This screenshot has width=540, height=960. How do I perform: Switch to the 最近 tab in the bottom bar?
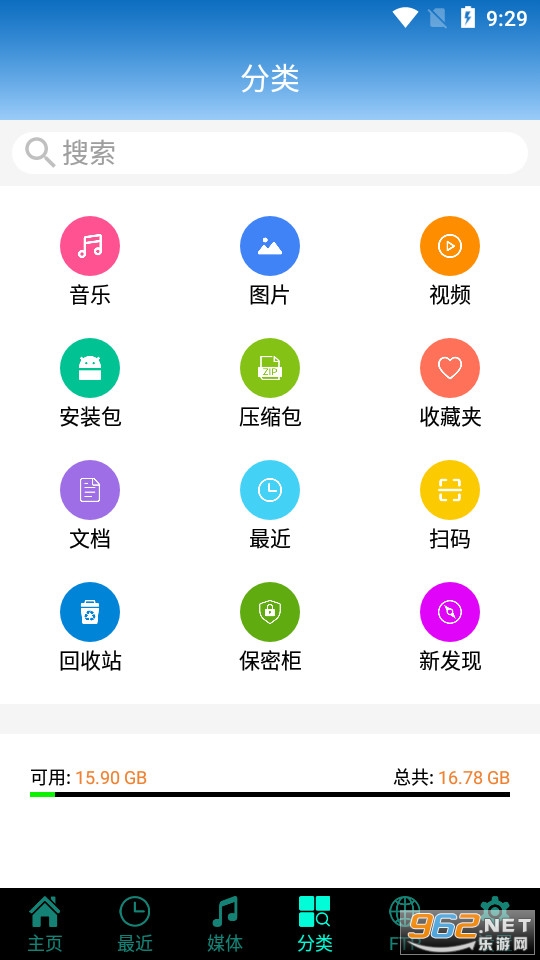tap(135, 924)
